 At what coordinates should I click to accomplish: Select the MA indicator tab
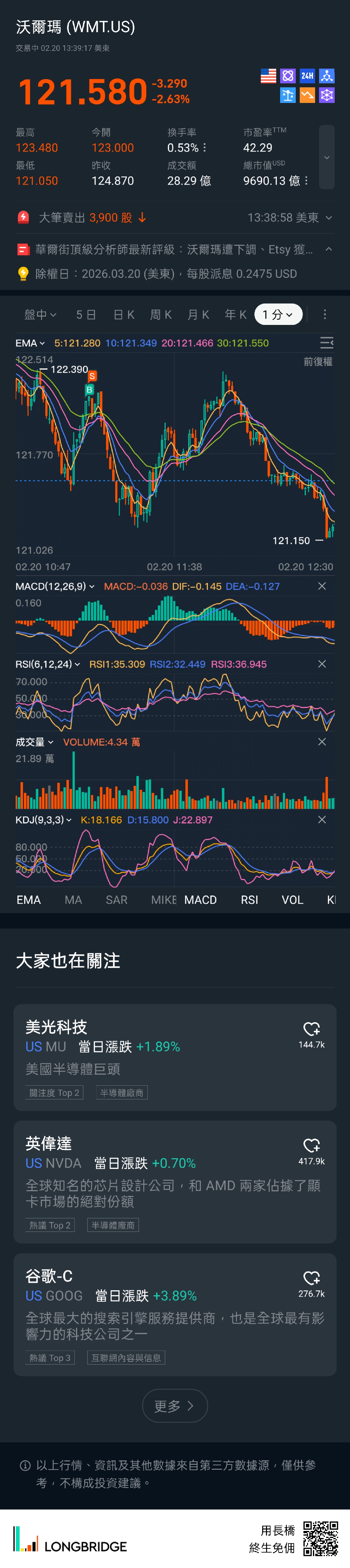pos(73,900)
